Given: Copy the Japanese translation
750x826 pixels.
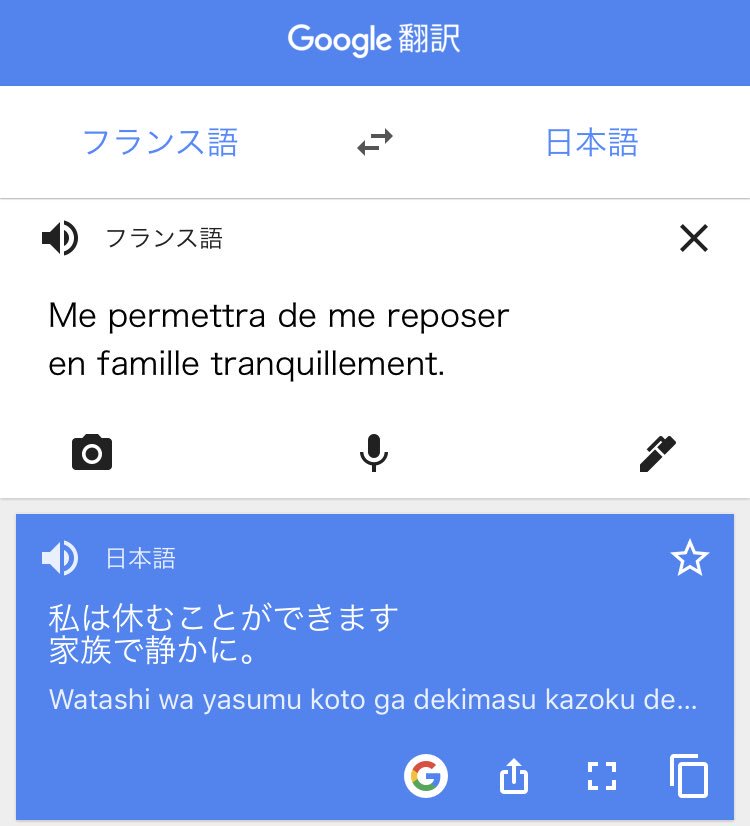Looking at the screenshot, I should (689, 776).
